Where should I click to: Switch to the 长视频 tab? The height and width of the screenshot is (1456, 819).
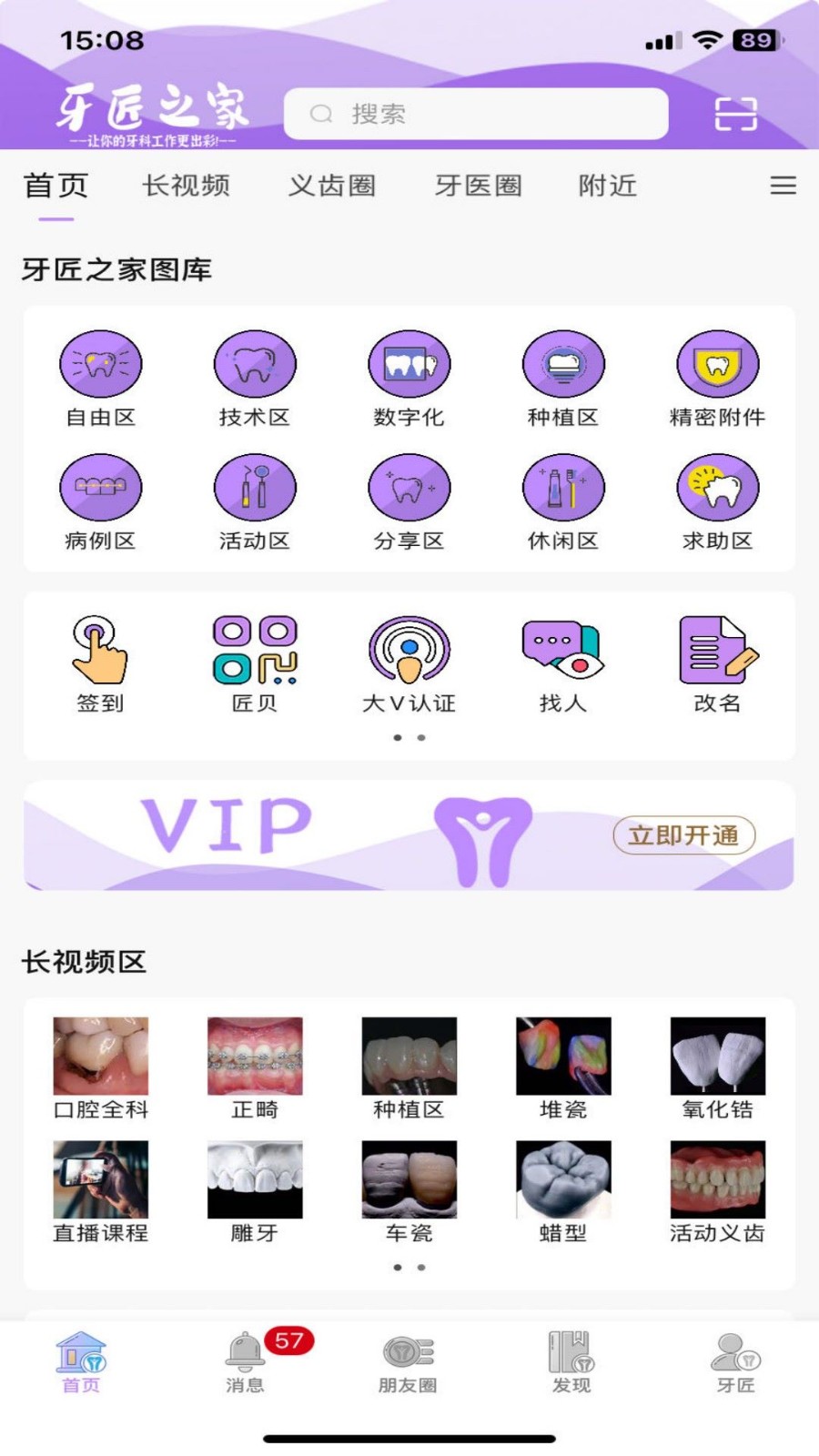[x=187, y=186]
